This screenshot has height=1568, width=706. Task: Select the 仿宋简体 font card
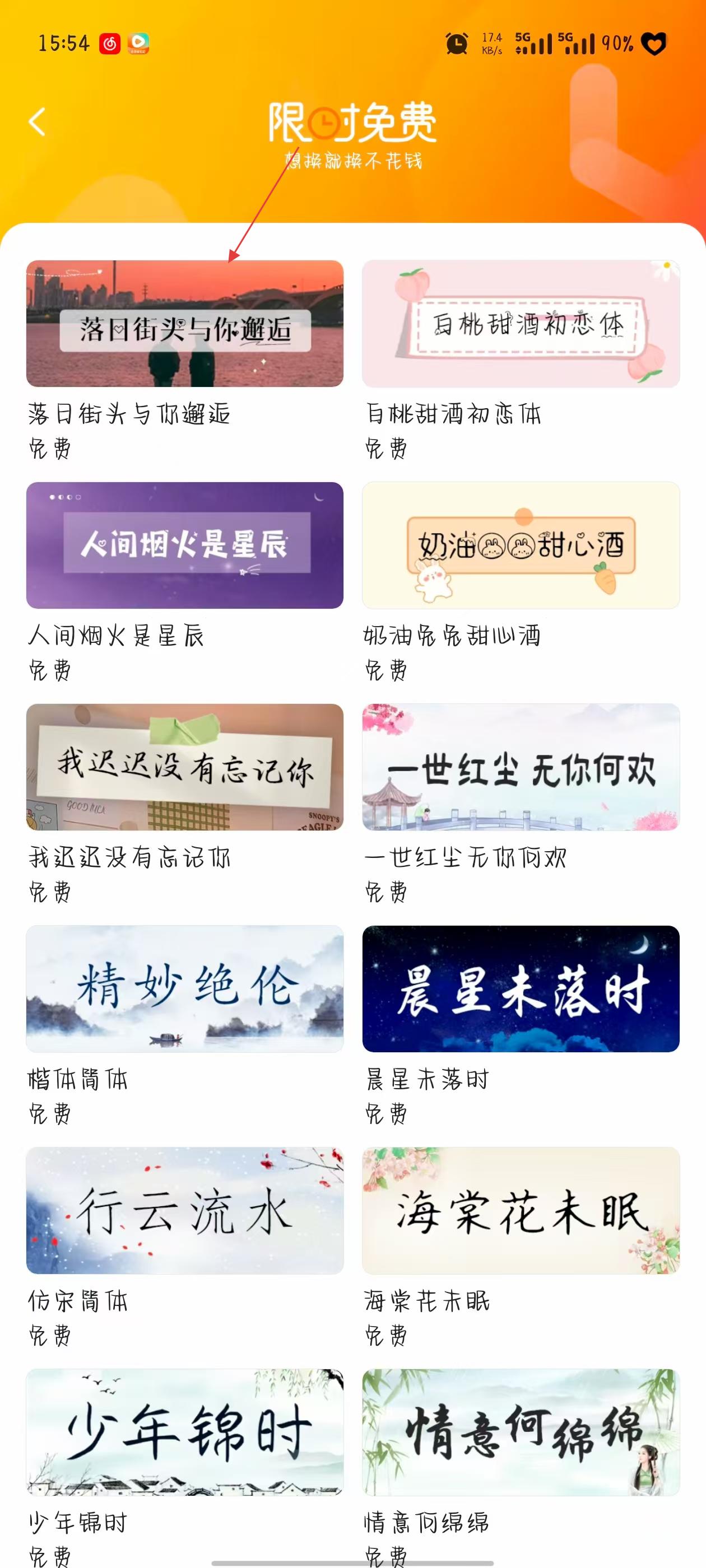pyautogui.click(x=184, y=1210)
